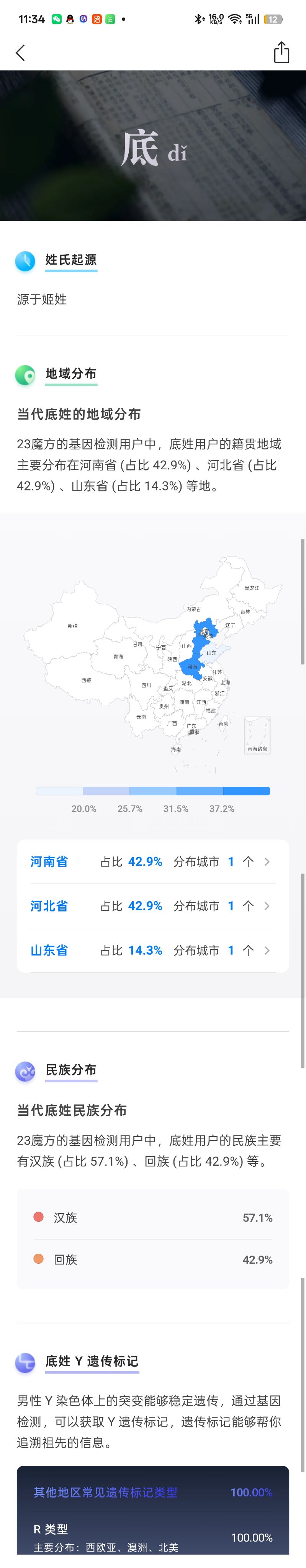The width and height of the screenshot is (306, 1568).
Task: Go back using the top-left arrow
Action: coord(20,53)
